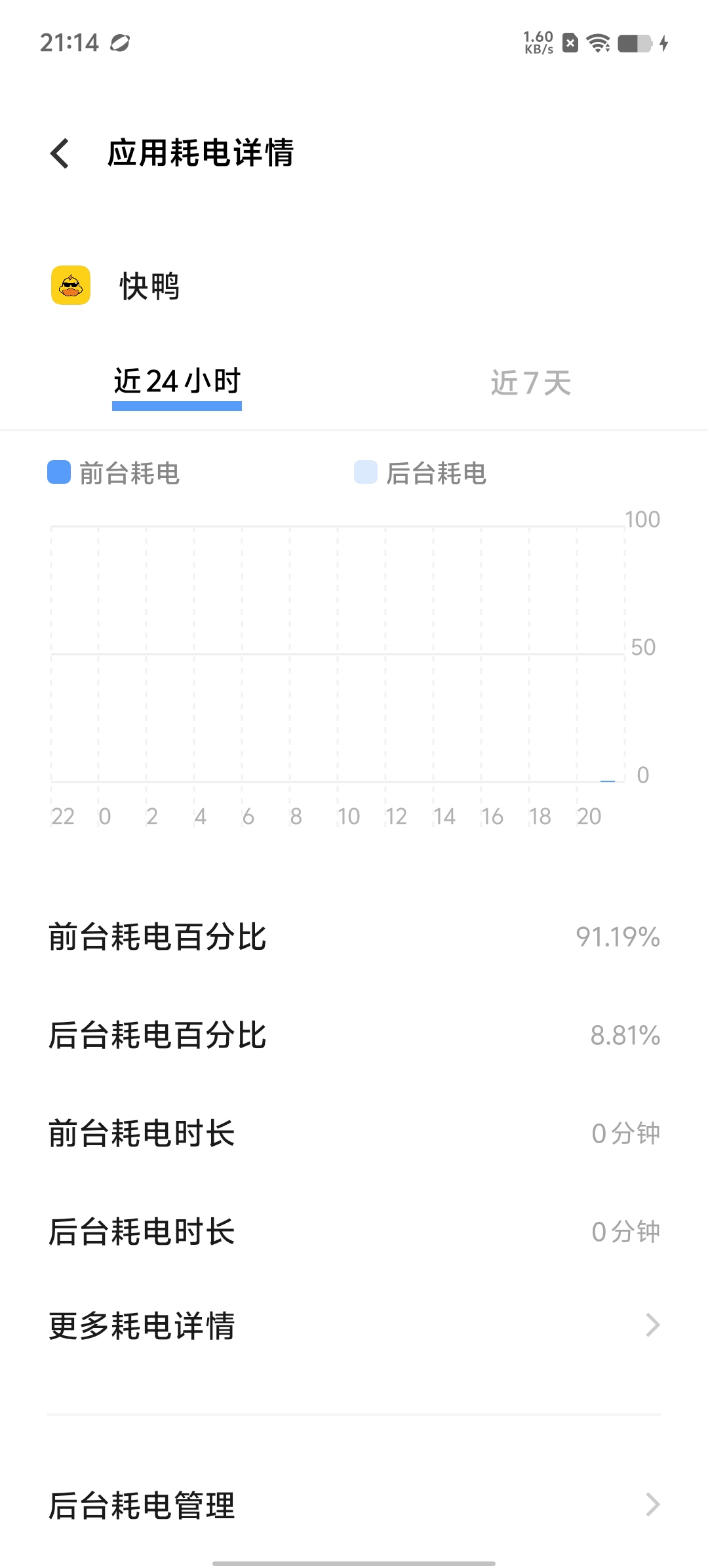The width and height of the screenshot is (708, 1568).
Task: Open 更多耗电详情
Action: click(x=354, y=1325)
